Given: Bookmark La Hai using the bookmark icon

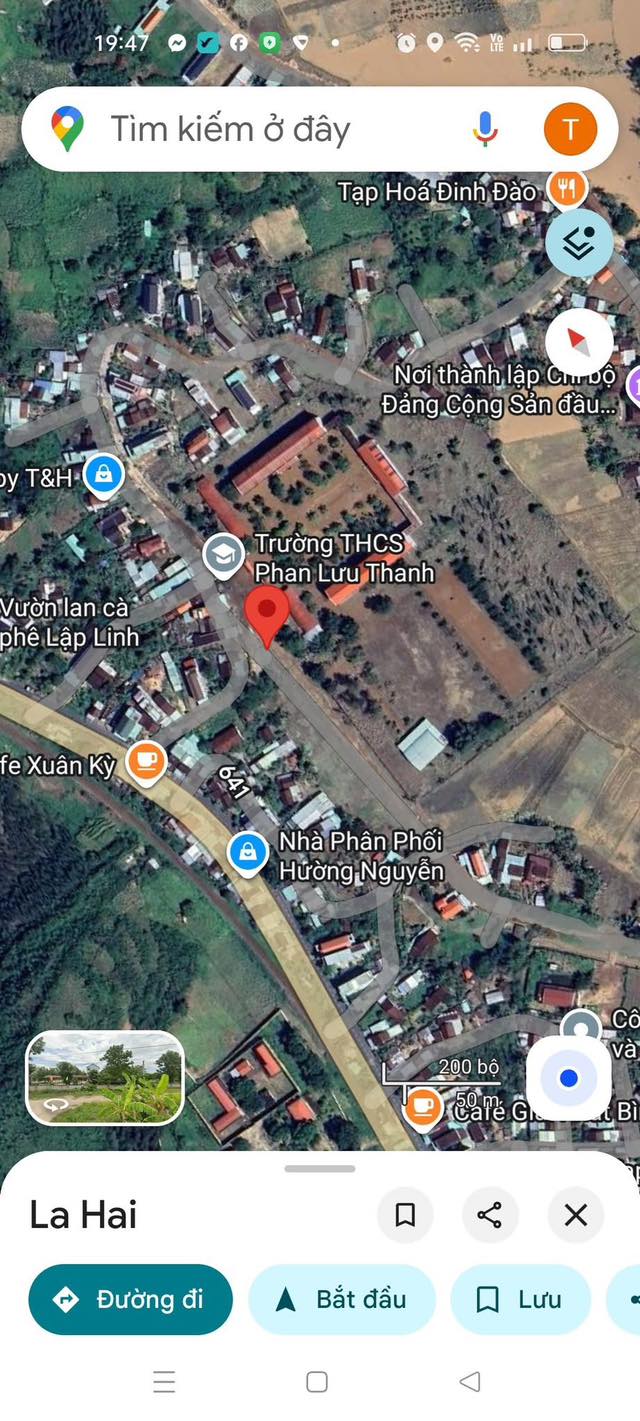Looking at the screenshot, I should pos(405,1215).
